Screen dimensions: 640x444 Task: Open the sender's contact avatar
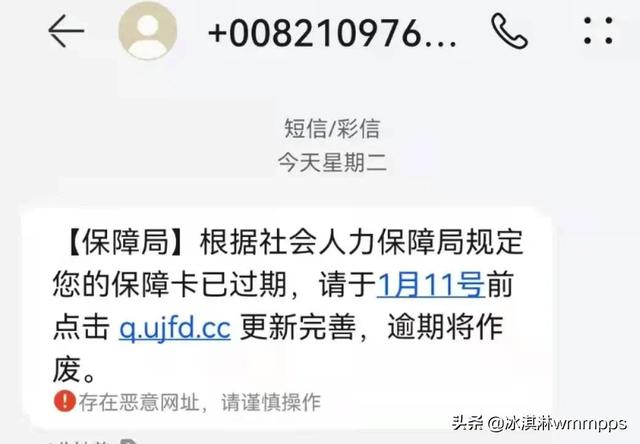tap(148, 33)
